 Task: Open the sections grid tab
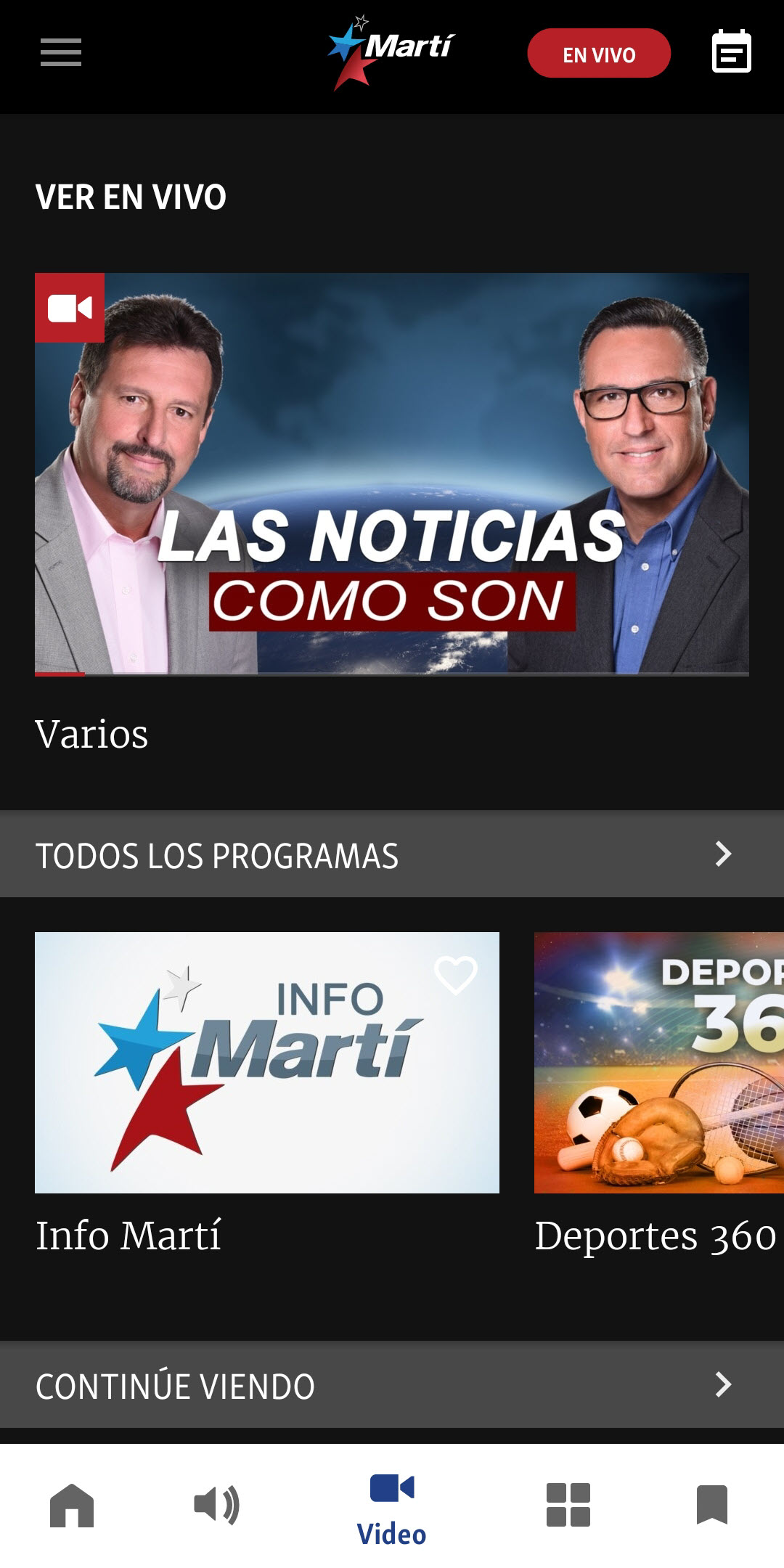(x=568, y=1506)
